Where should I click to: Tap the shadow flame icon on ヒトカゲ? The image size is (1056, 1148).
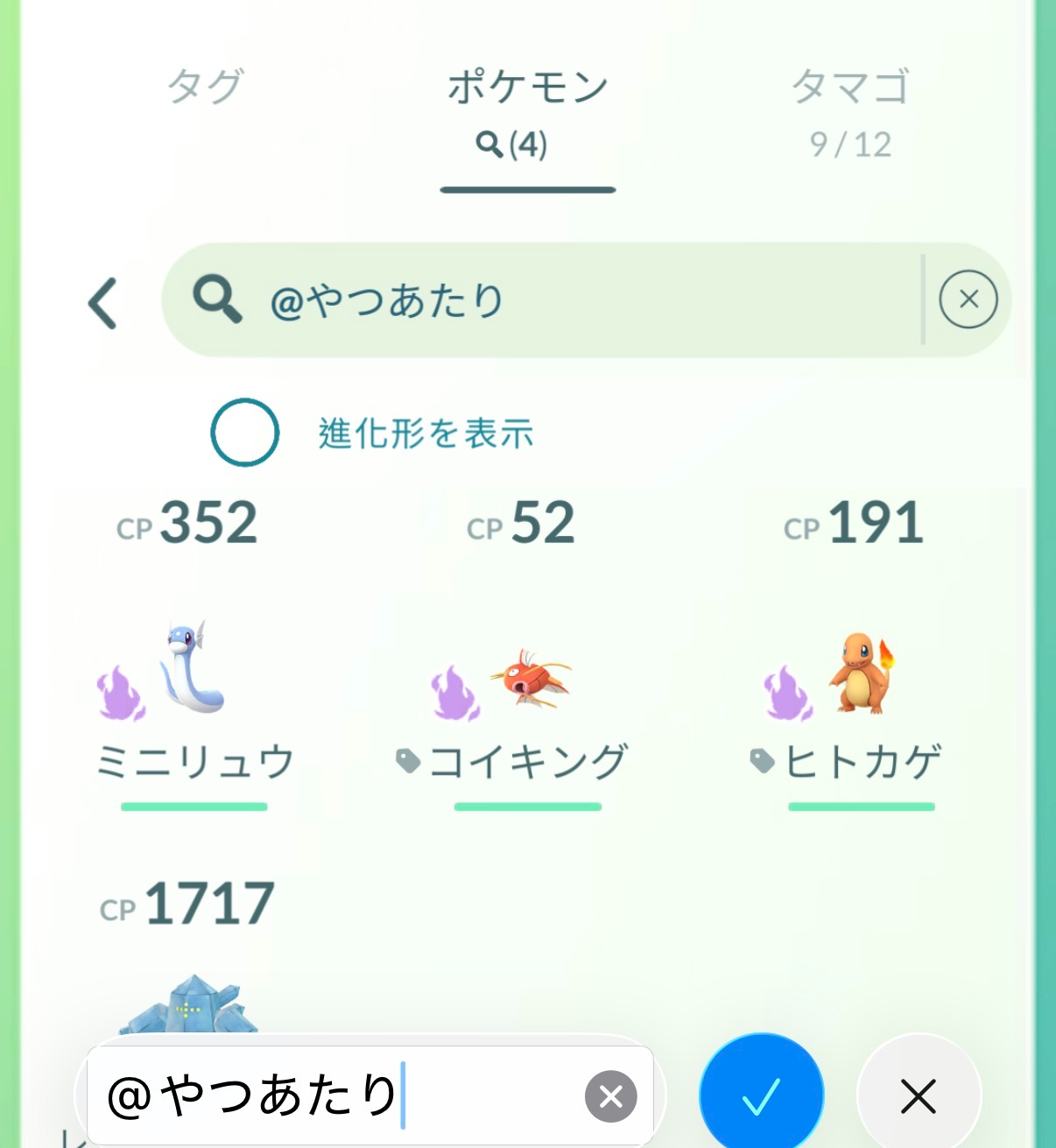pyautogui.click(x=789, y=692)
